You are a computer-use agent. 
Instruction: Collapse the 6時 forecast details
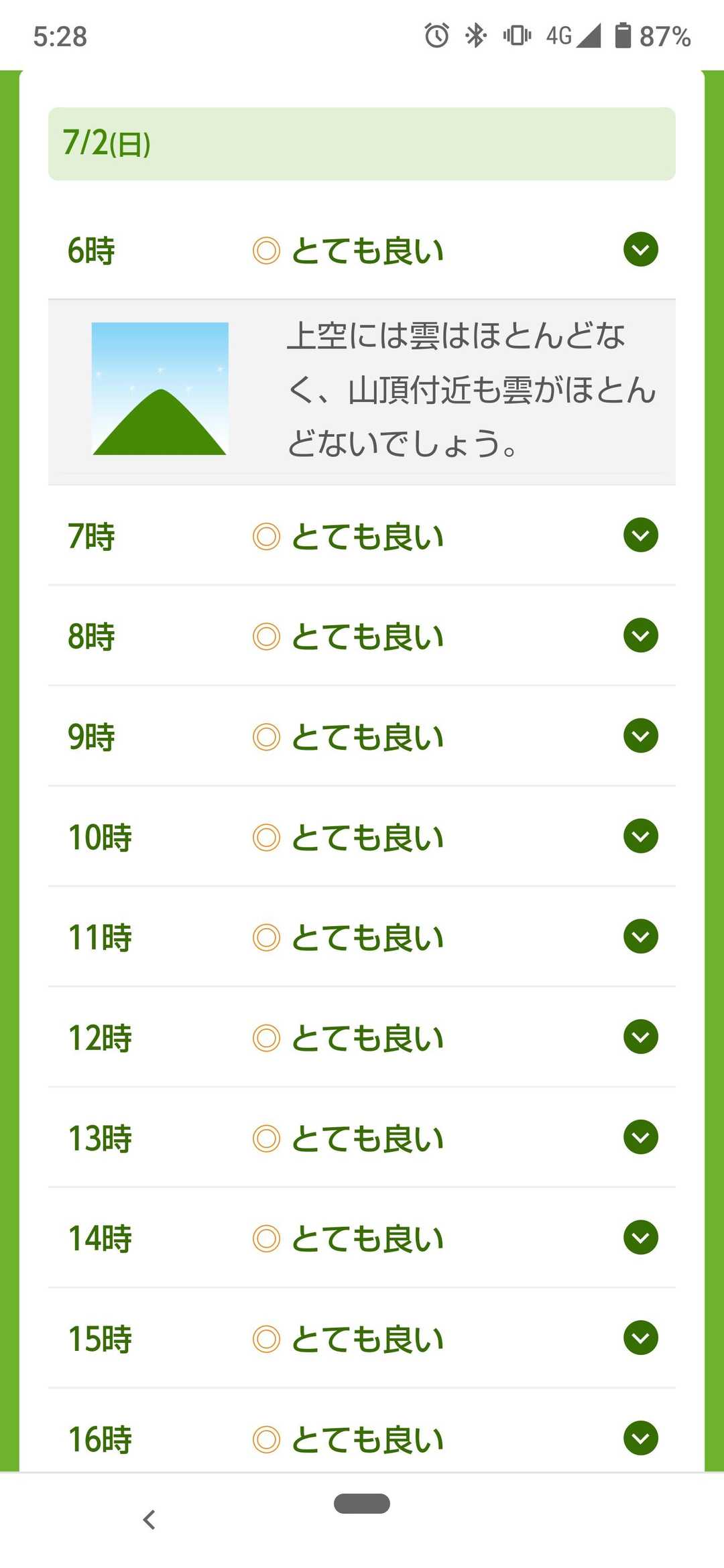(x=640, y=250)
